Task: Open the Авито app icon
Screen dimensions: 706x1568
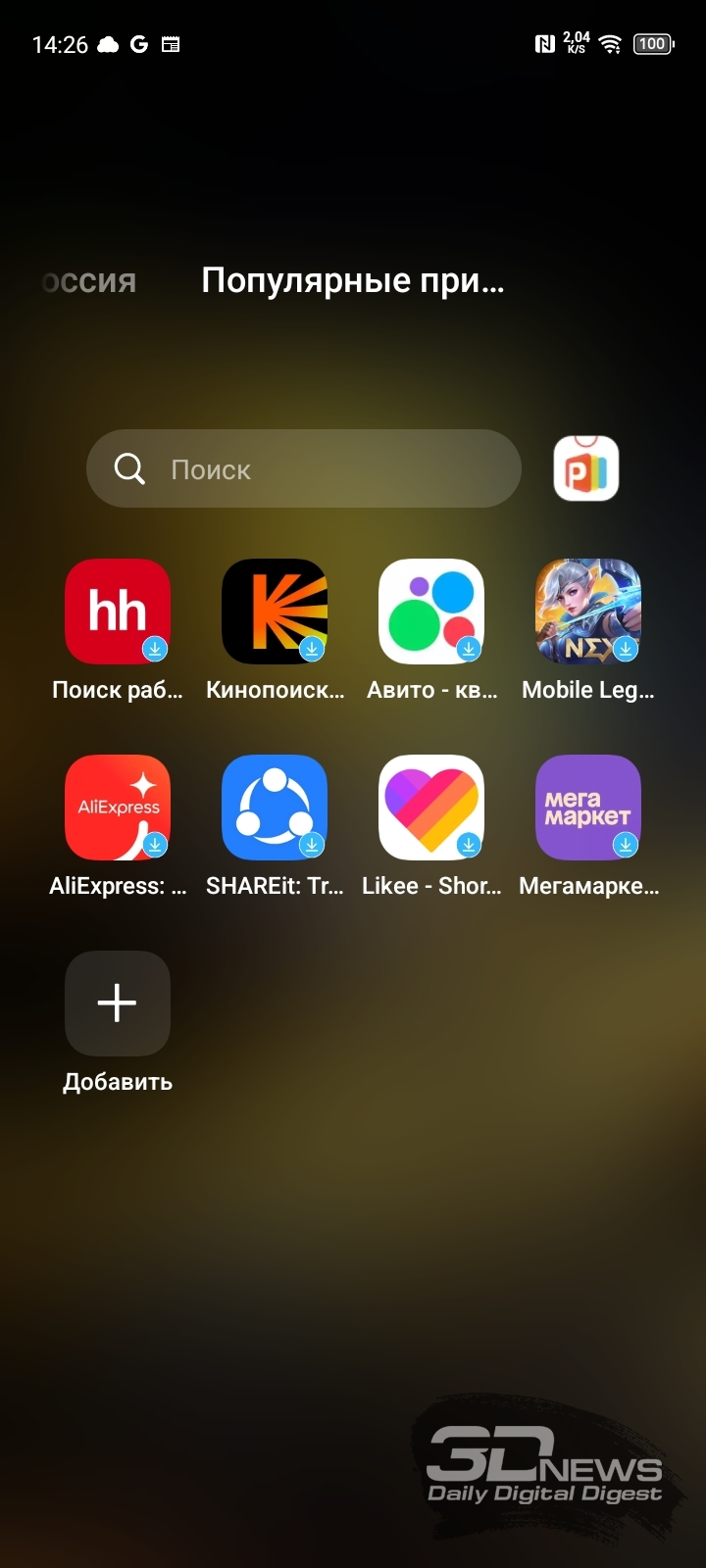Action: click(431, 612)
